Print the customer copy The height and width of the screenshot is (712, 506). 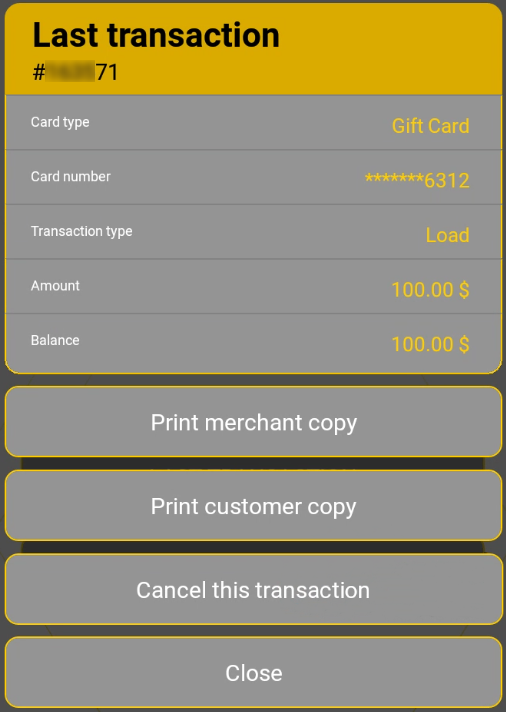click(253, 505)
